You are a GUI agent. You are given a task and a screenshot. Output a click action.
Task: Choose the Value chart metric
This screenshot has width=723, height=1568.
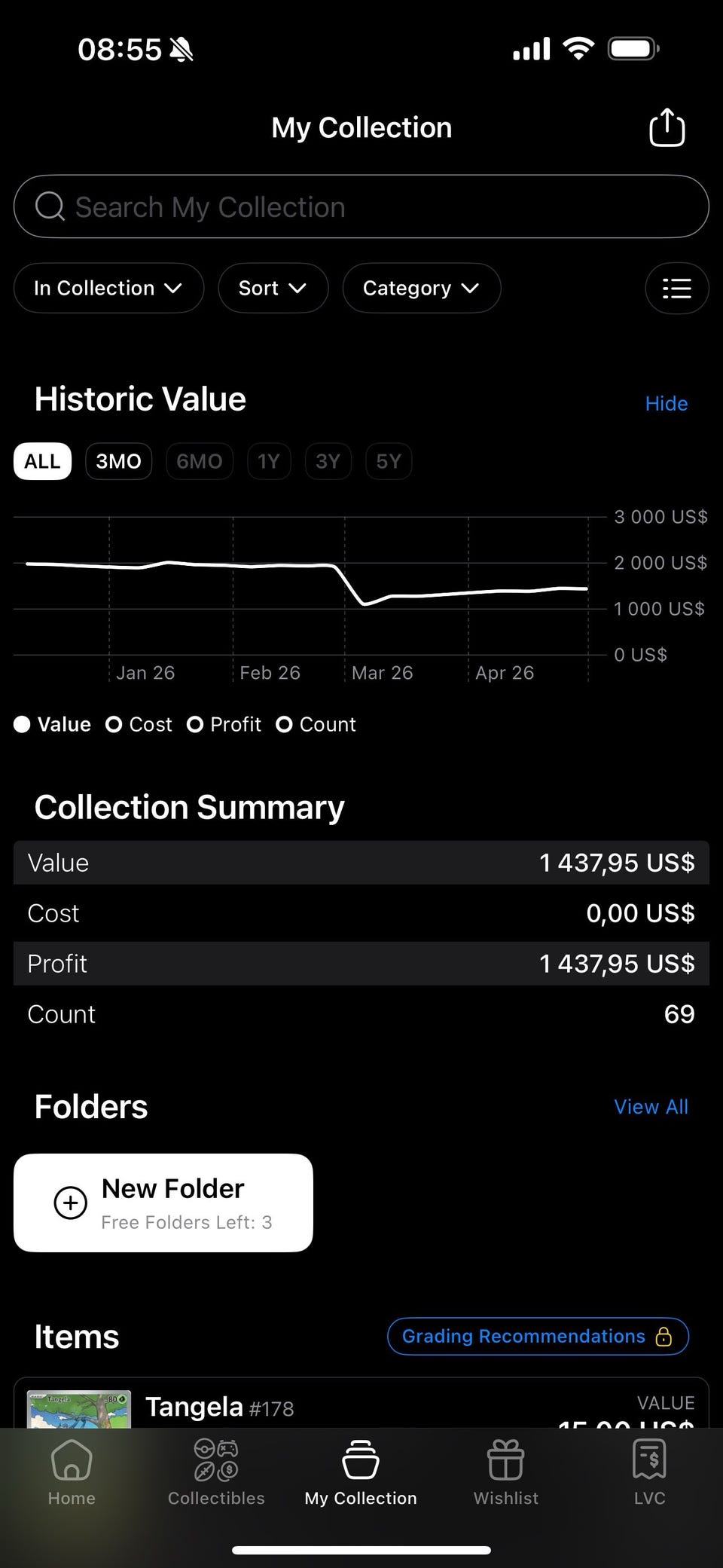pos(53,724)
